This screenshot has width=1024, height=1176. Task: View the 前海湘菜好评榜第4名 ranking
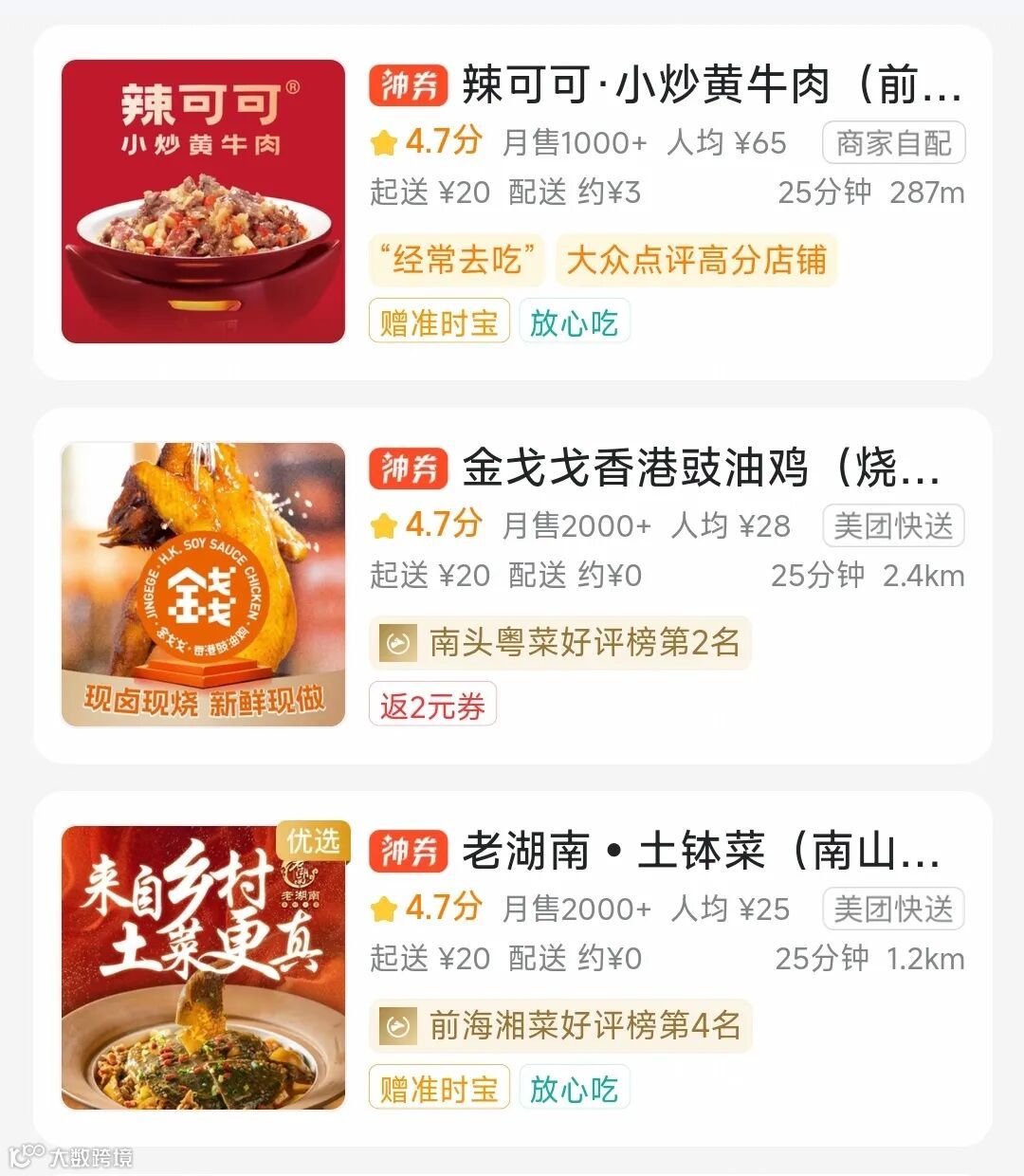(560, 1026)
